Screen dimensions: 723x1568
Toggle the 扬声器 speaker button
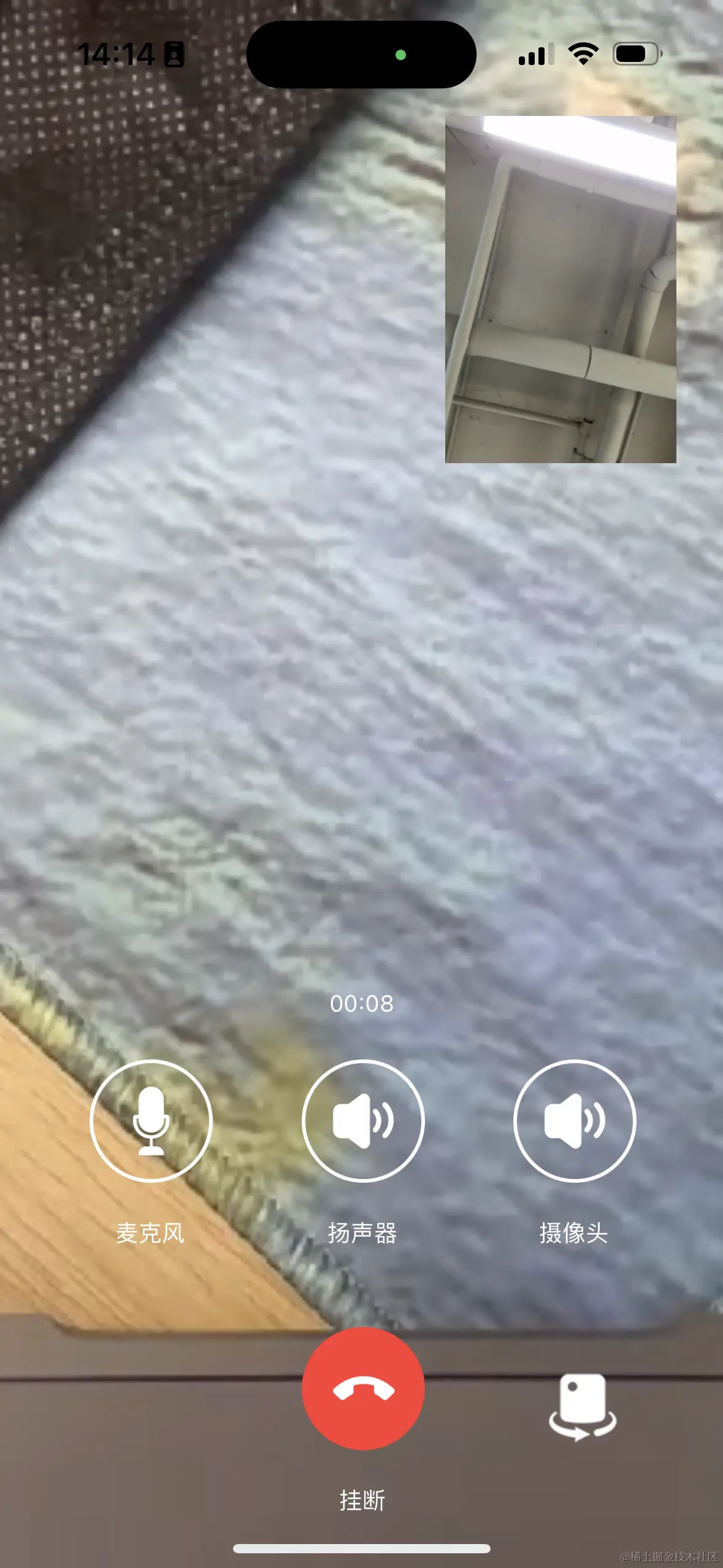pyautogui.click(x=363, y=1120)
